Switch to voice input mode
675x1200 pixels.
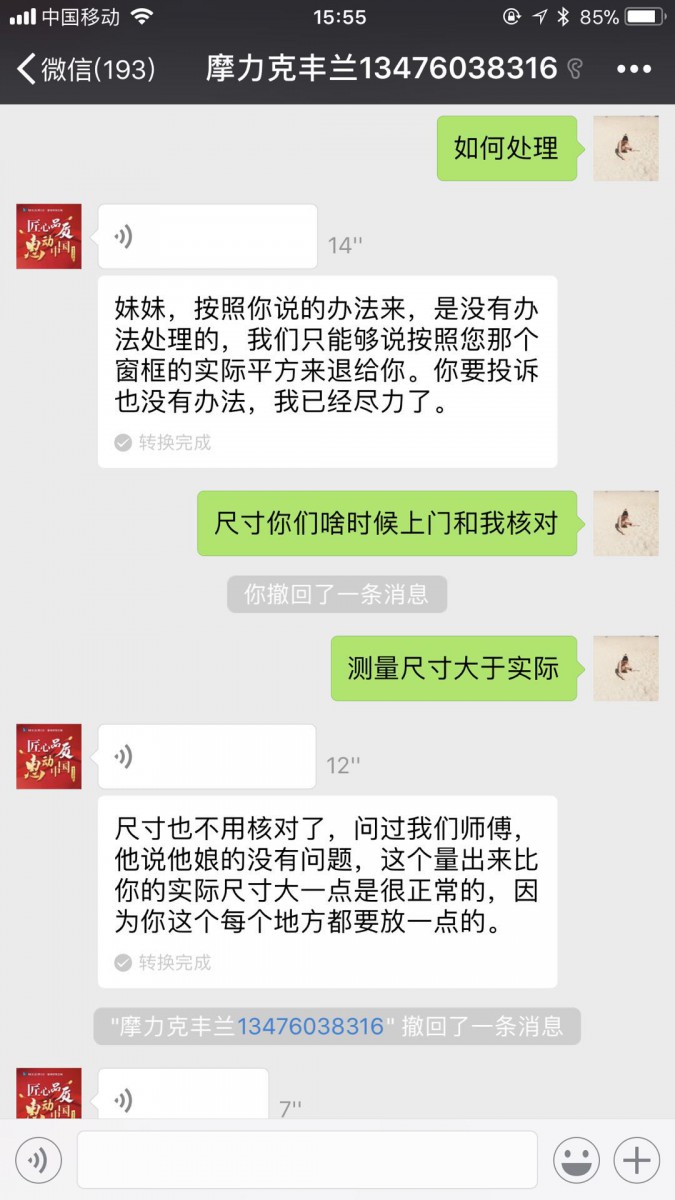(x=38, y=1160)
